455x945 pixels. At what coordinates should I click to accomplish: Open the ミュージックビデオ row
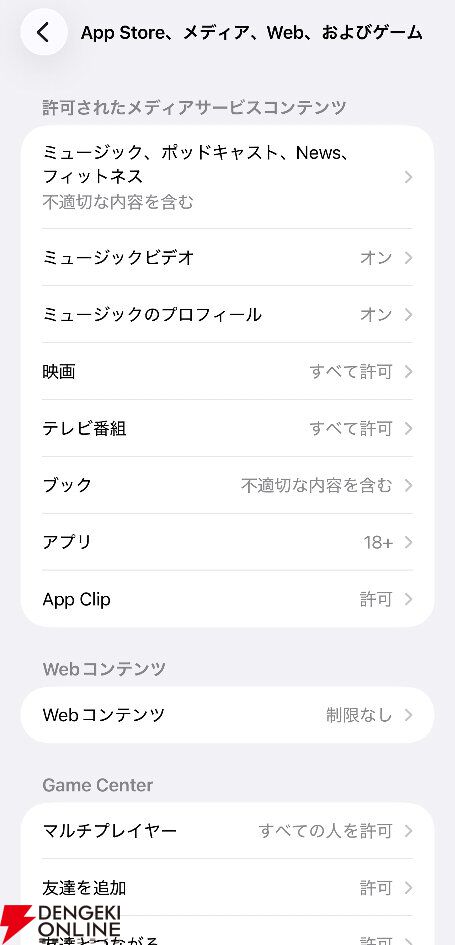click(x=227, y=258)
